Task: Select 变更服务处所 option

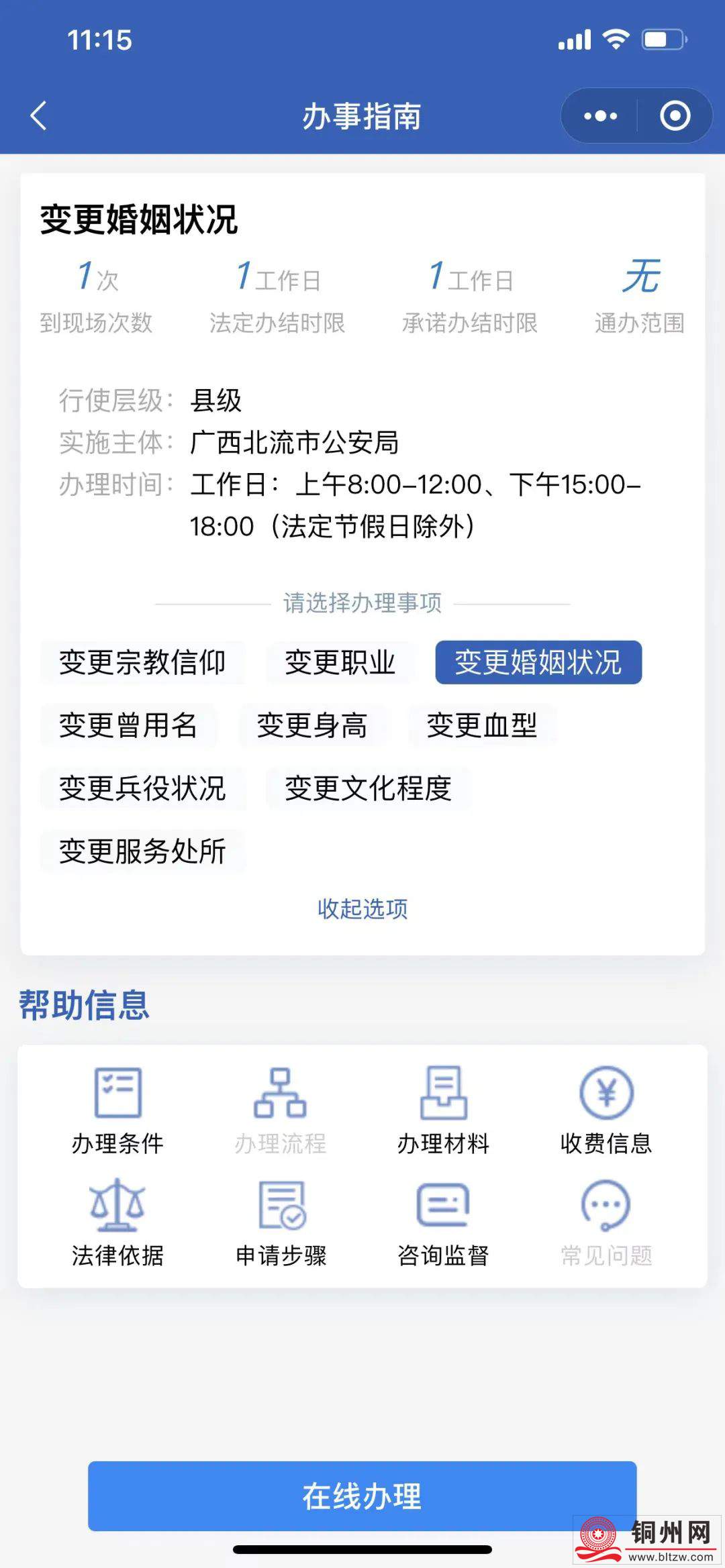Action: 142,851
